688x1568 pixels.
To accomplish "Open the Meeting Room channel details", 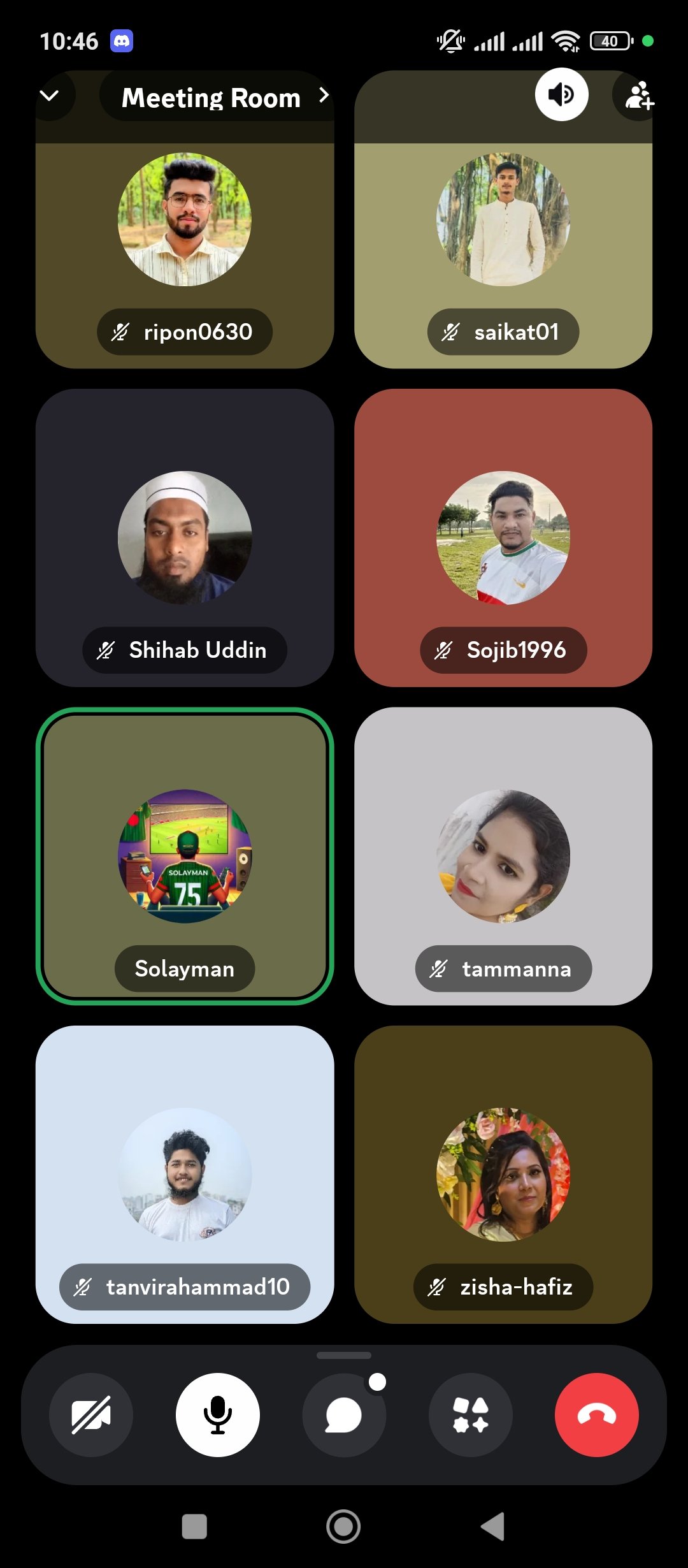I will [x=217, y=98].
